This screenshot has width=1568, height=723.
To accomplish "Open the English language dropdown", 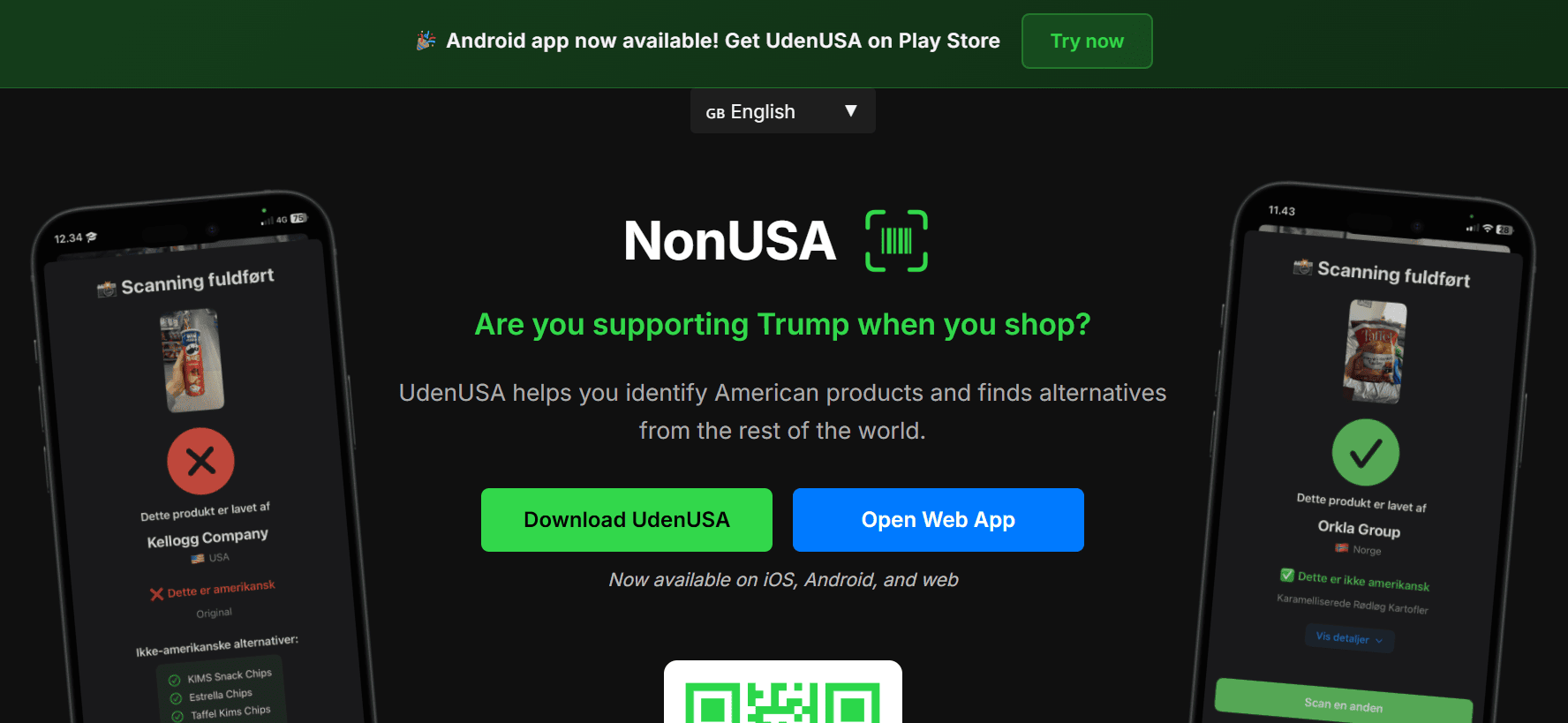I will (x=782, y=111).
